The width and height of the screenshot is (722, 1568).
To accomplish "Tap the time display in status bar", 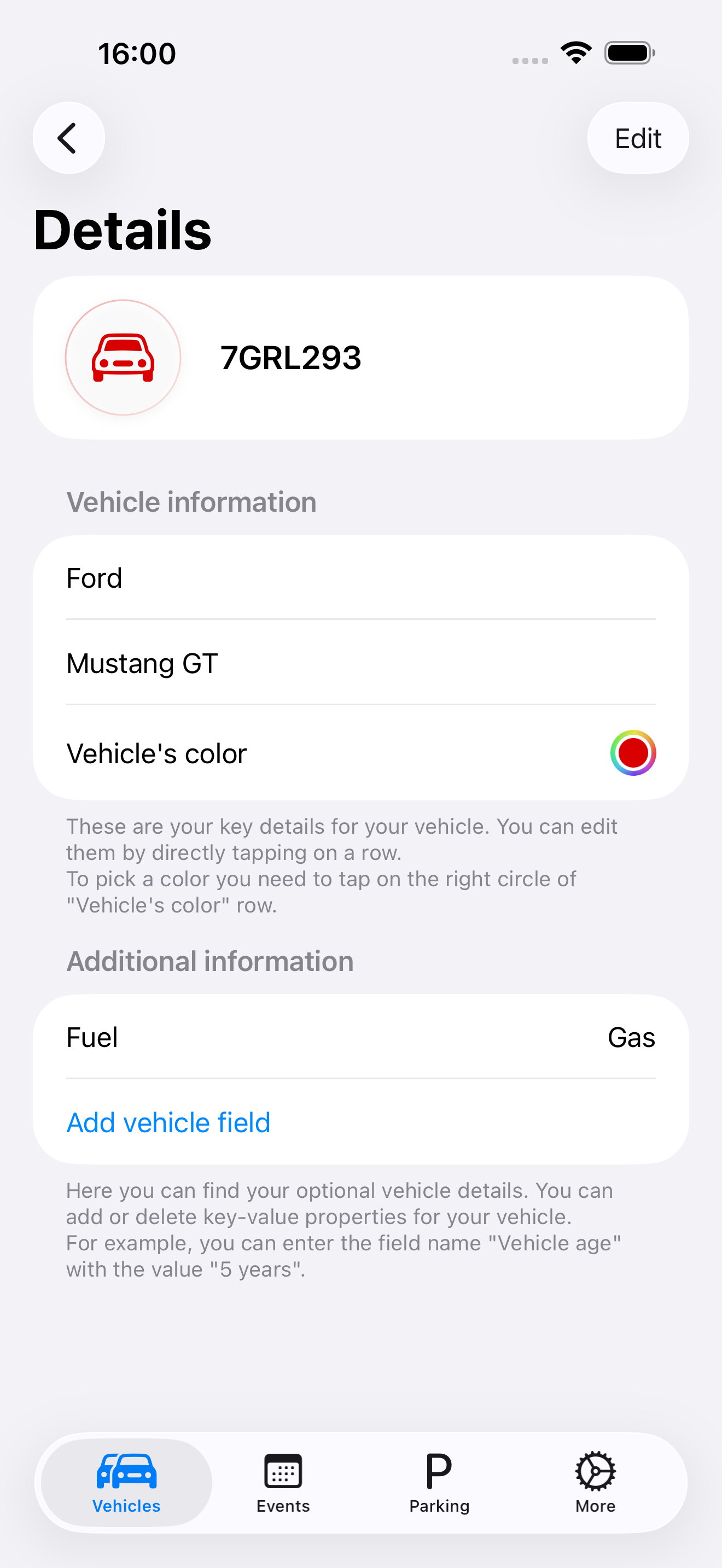I will 137,54.
